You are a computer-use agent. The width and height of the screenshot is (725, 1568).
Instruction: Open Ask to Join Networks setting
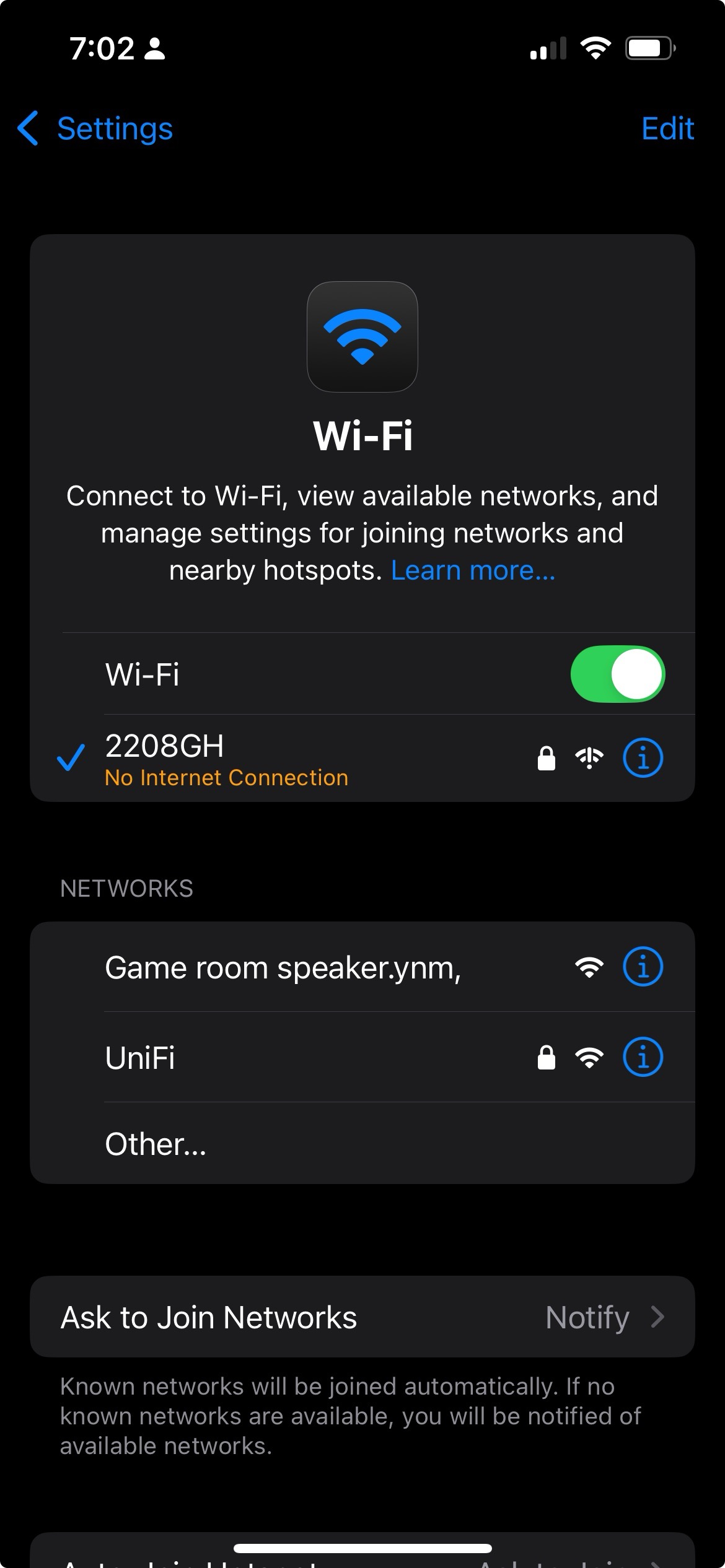tap(362, 1317)
